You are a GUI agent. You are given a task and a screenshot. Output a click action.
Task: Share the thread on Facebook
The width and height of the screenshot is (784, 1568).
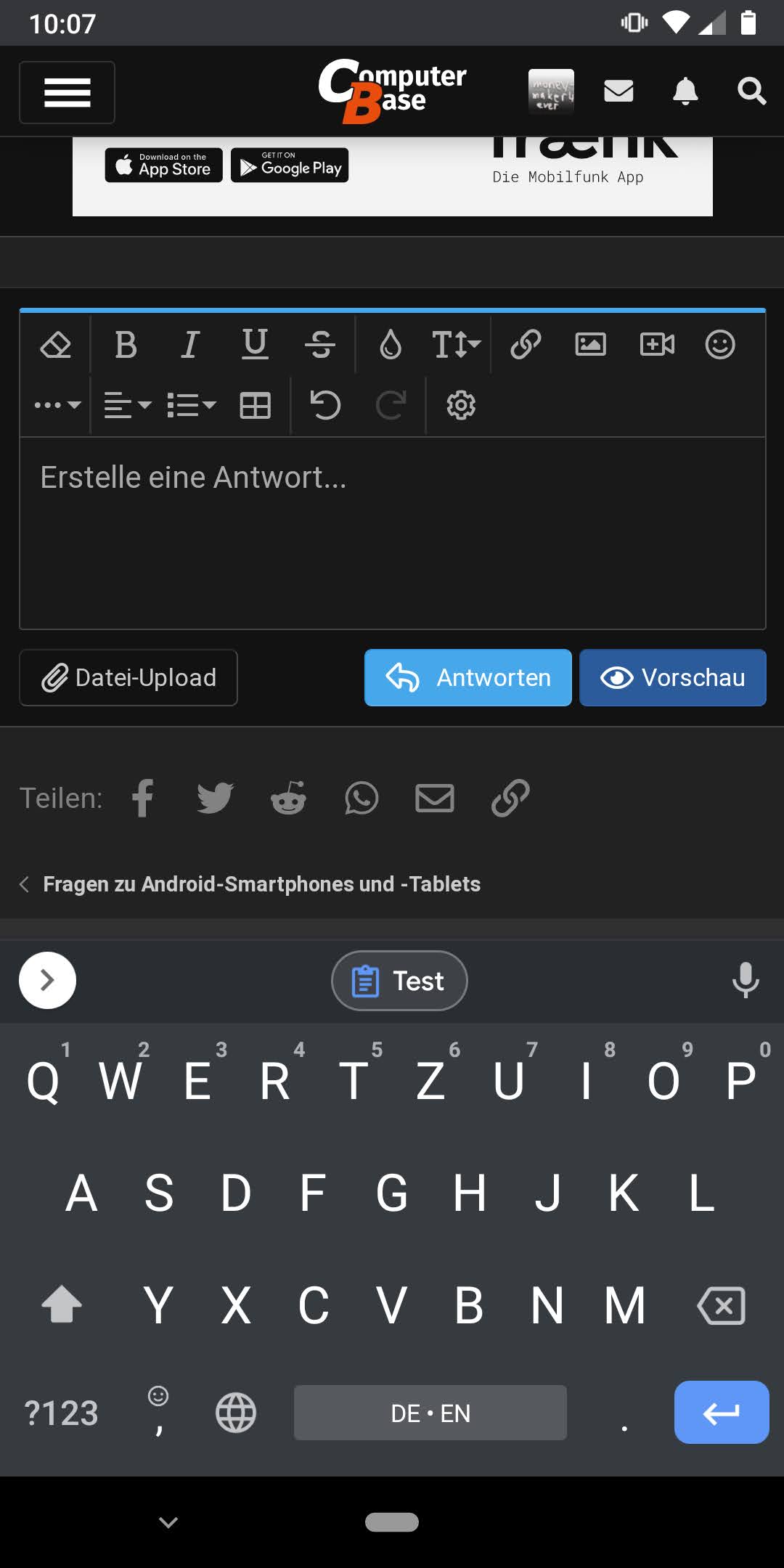pyautogui.click(x=143, y=799)
